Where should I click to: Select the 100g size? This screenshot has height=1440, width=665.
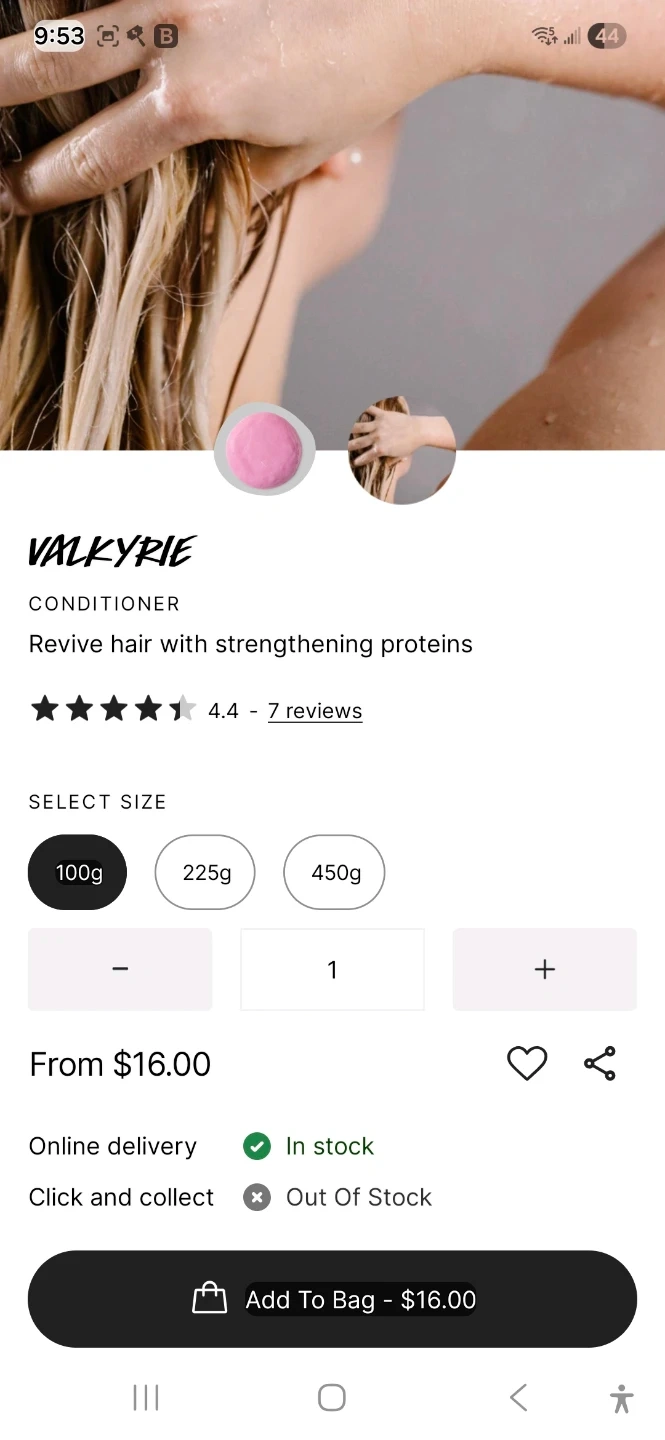click(x=78, y=872)
